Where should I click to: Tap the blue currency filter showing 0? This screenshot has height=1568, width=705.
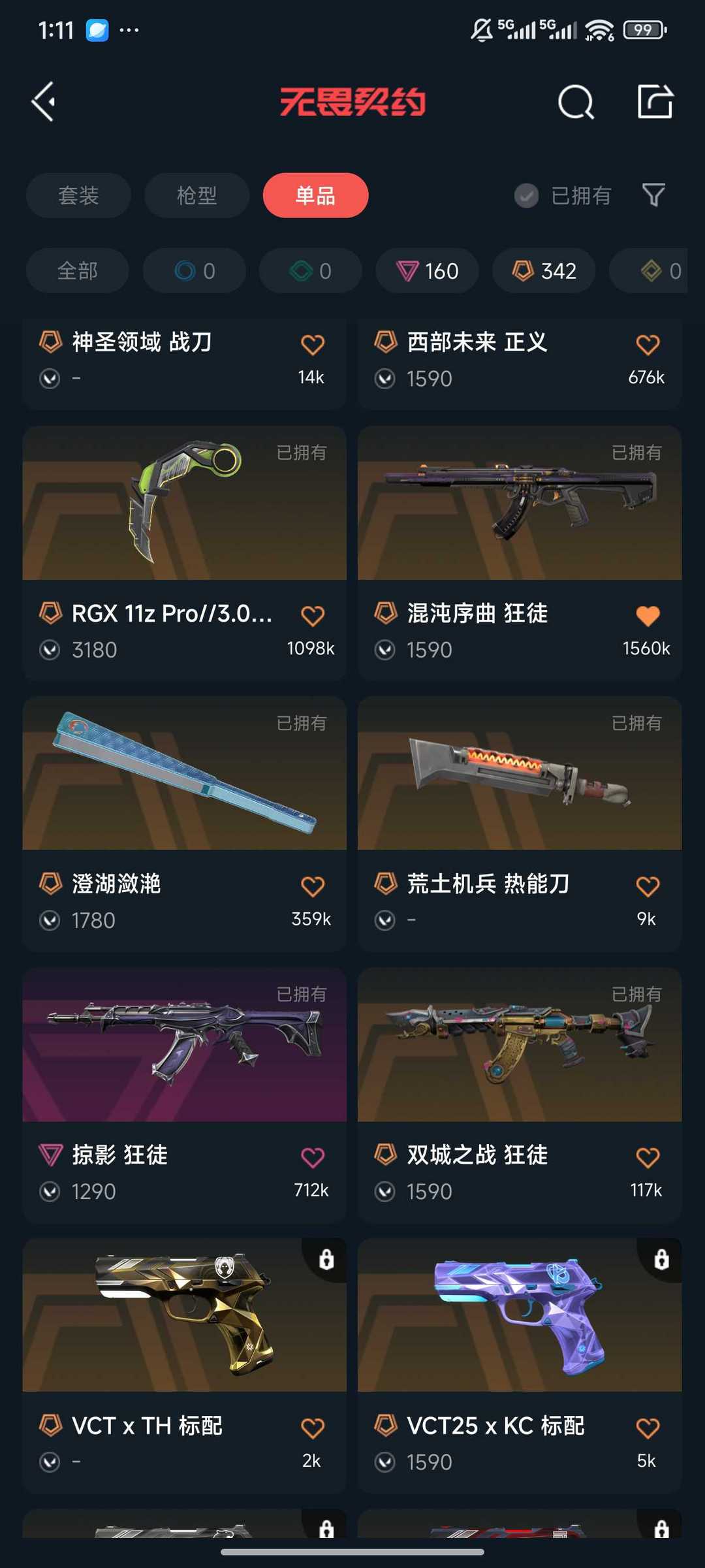[194, 270]
